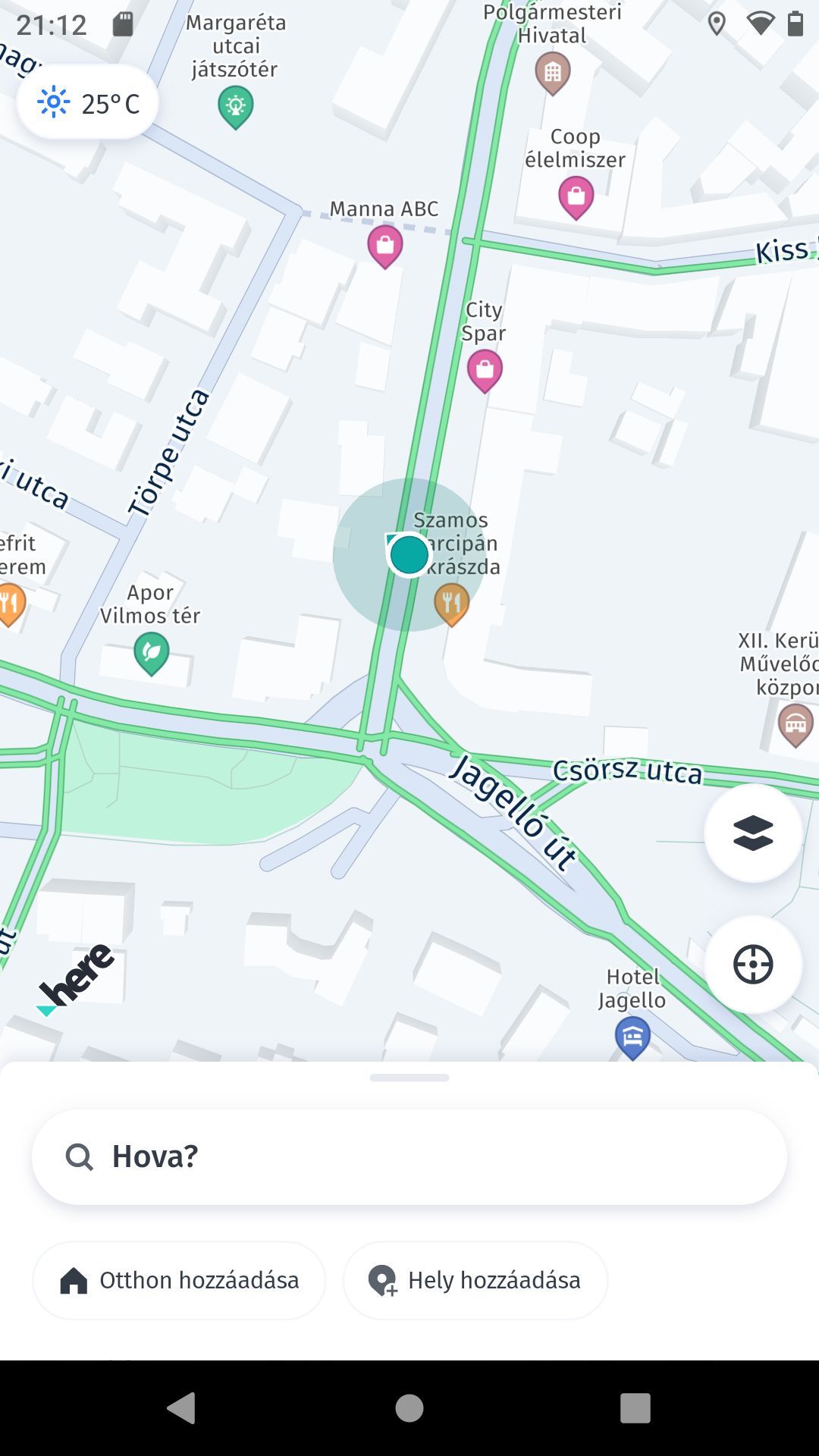Tap the Szamos Marcipán restaurant pin
Screen dimensions: 819x1456
pos(452,604)
